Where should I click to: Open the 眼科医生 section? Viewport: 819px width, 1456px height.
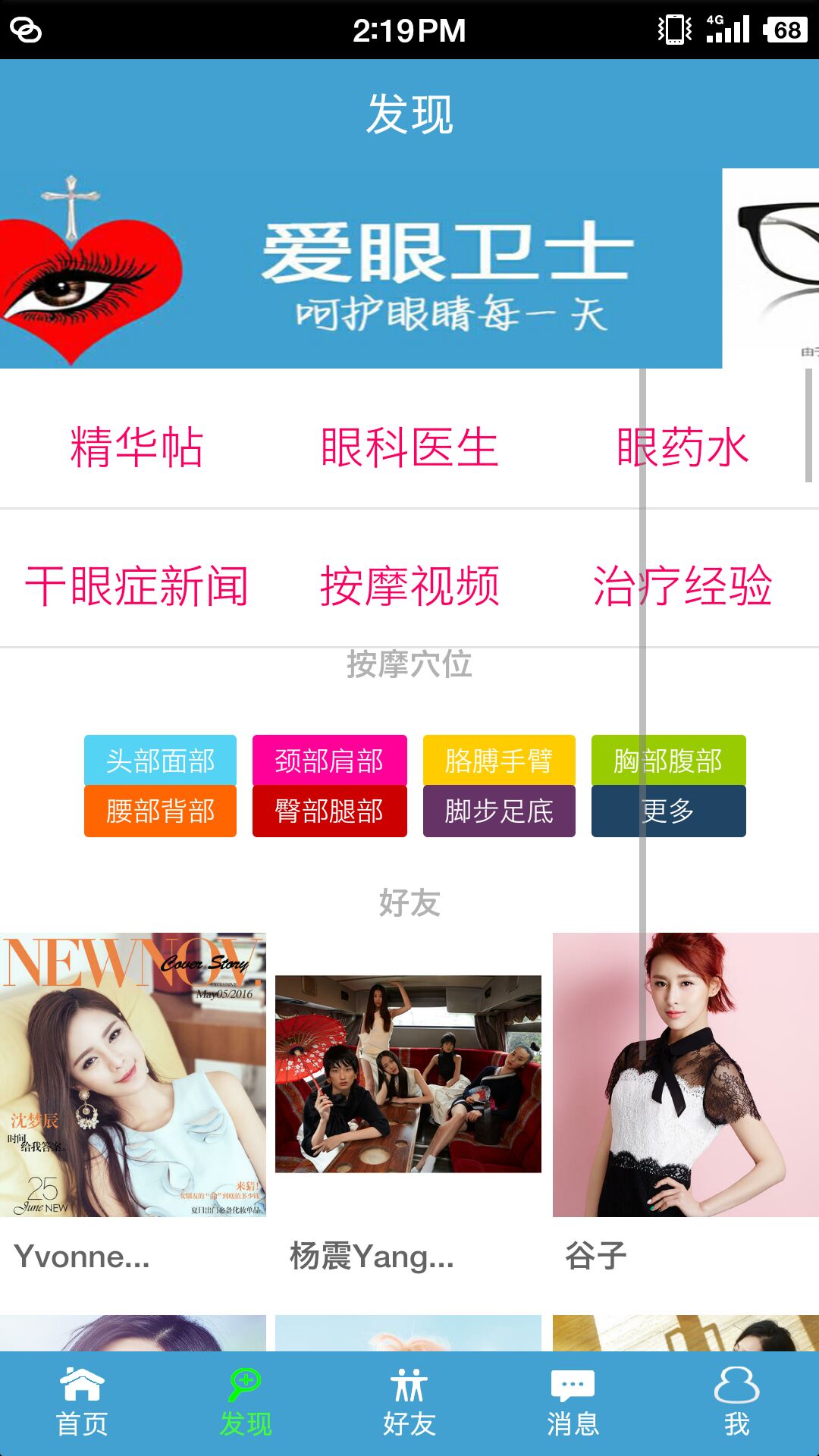tap(409, 447)
